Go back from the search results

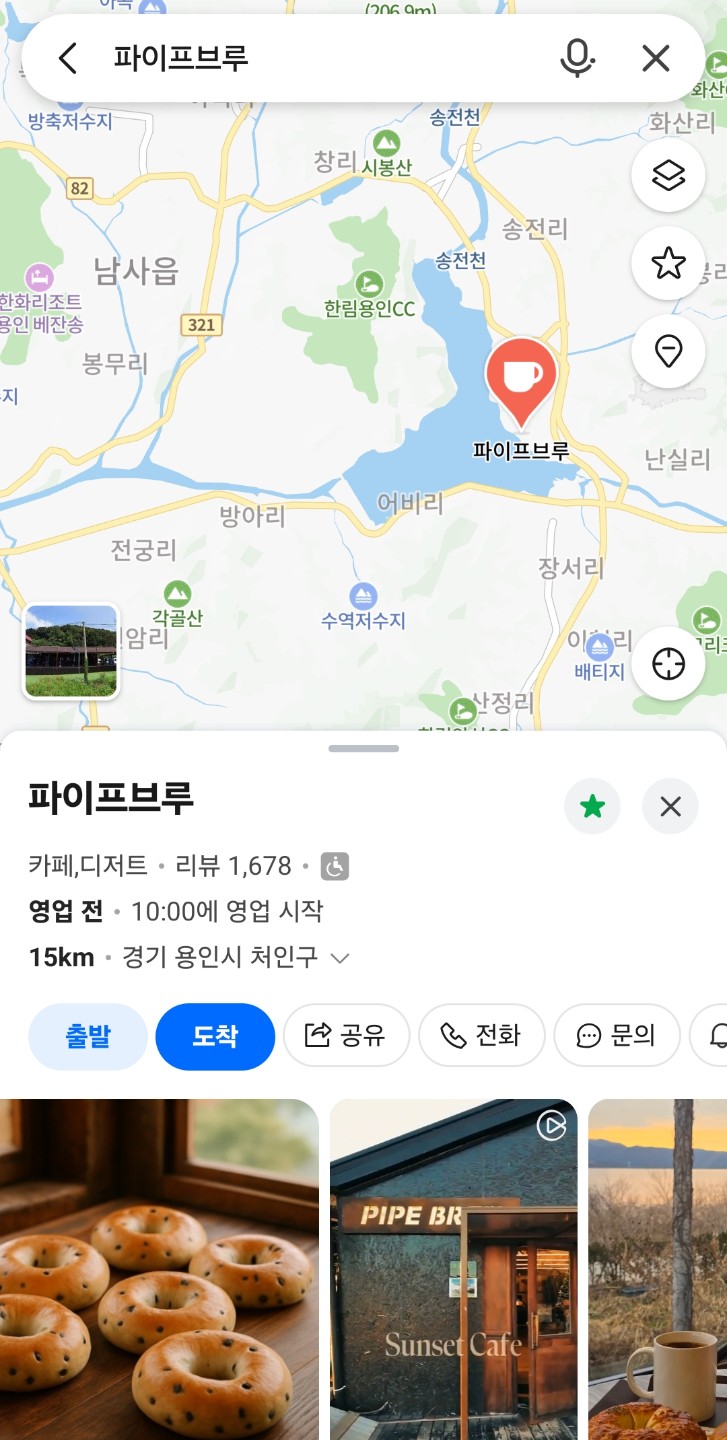[67, 59]
